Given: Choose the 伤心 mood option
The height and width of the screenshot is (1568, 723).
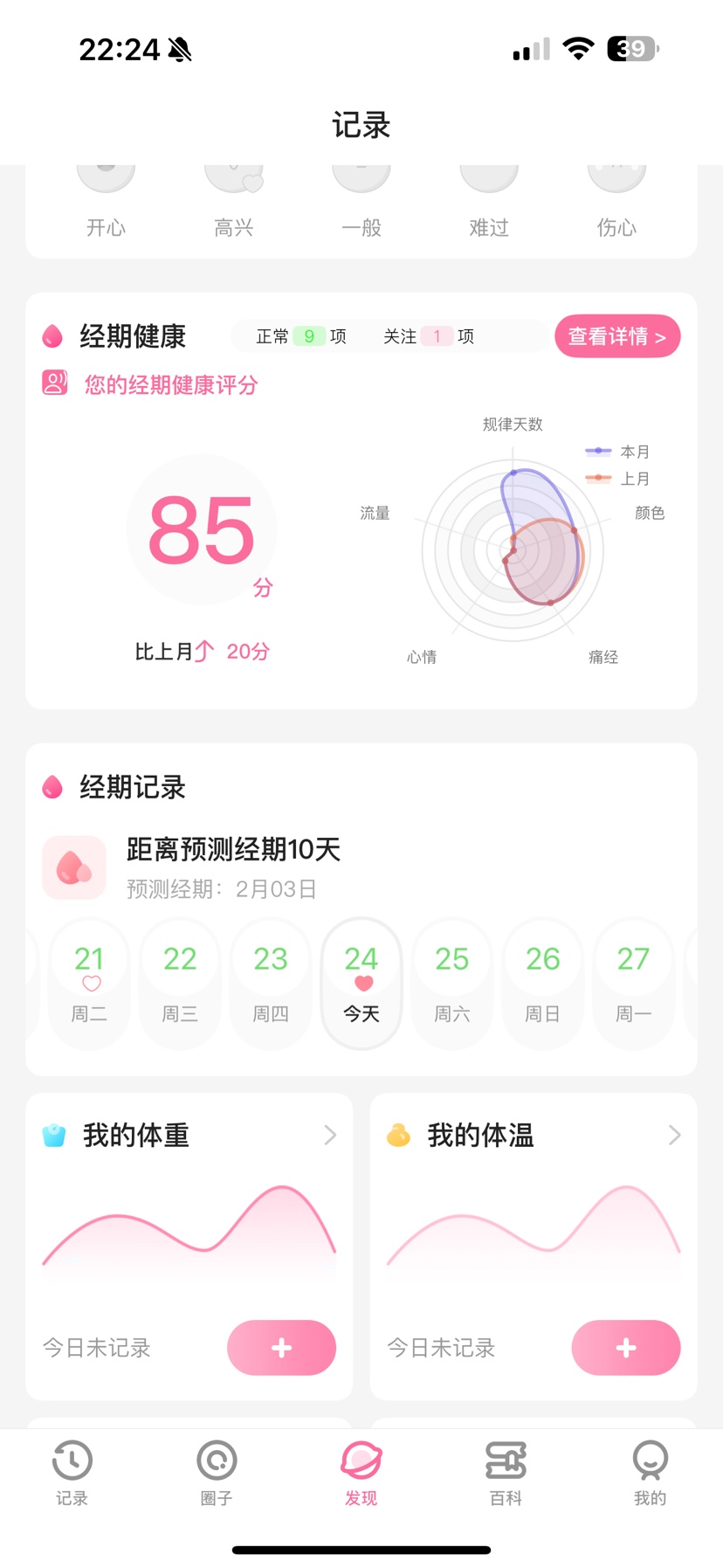Looking at the screenshot, I should pyautogui.click(x=616, y=202).
